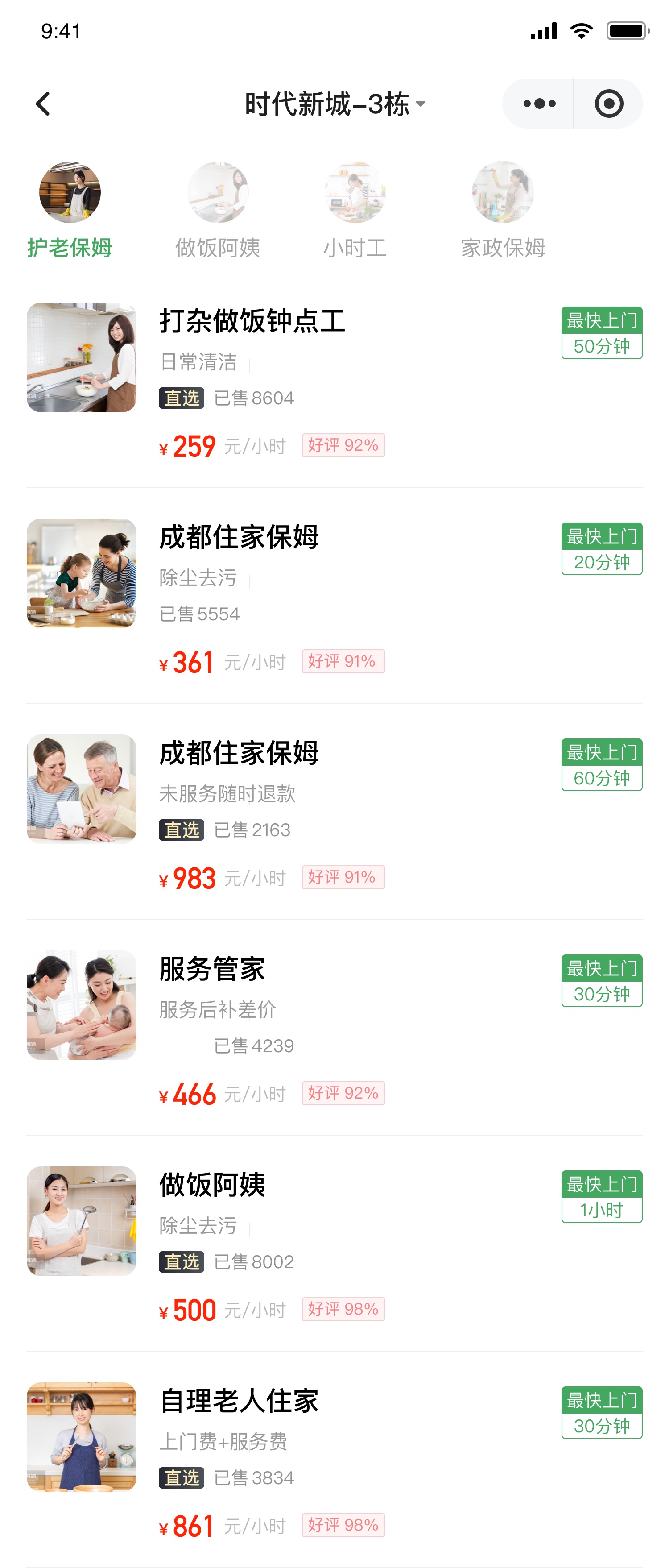
Task: Select the 护老保姆 category
Action: 69,209
